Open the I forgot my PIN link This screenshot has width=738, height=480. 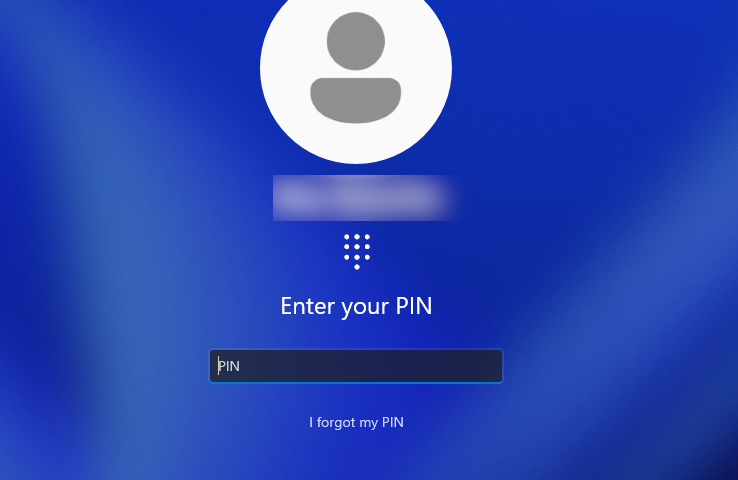coord(356,423)
